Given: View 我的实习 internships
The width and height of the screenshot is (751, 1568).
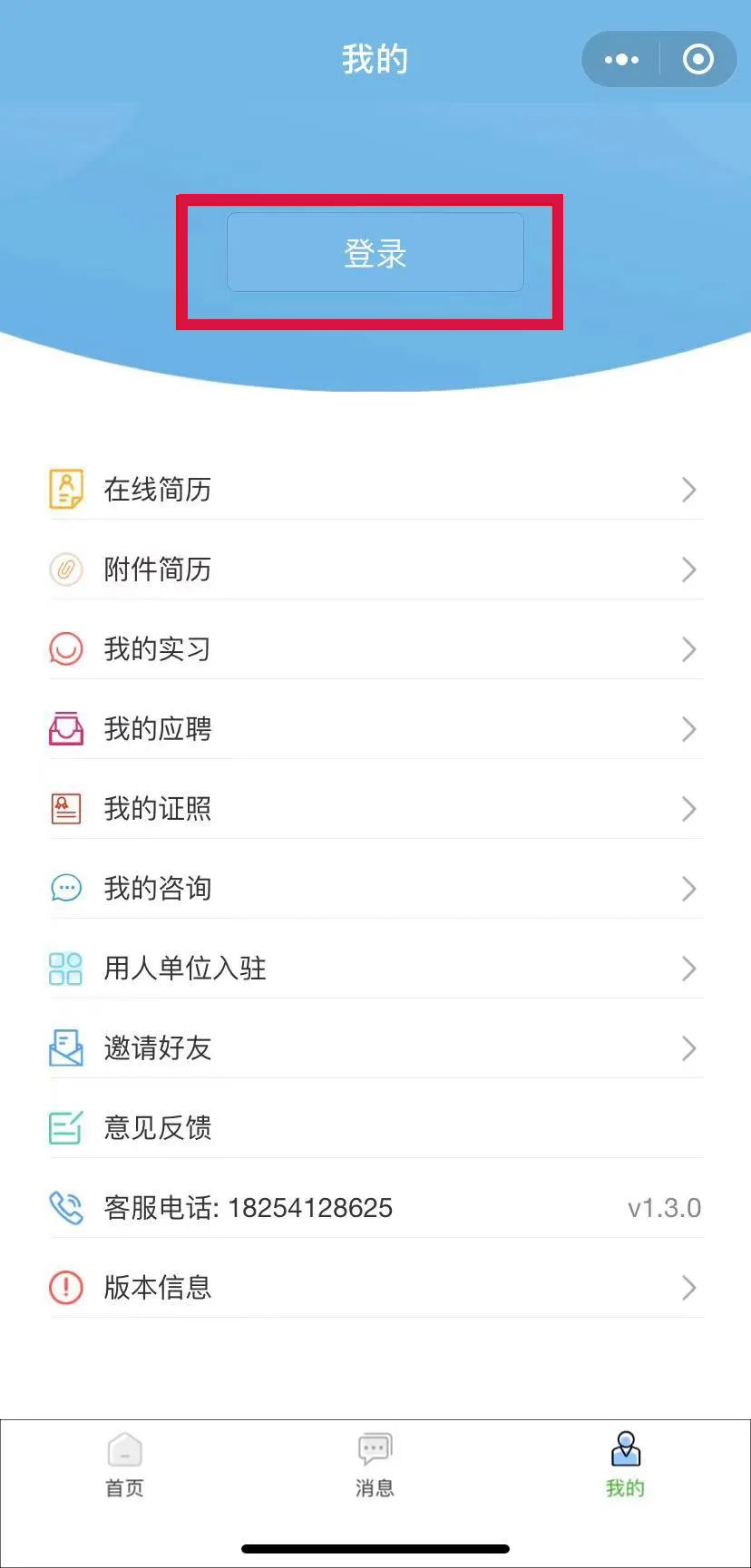Looking at the screenshot, I should pyautogui.click(x=375, y=649).
